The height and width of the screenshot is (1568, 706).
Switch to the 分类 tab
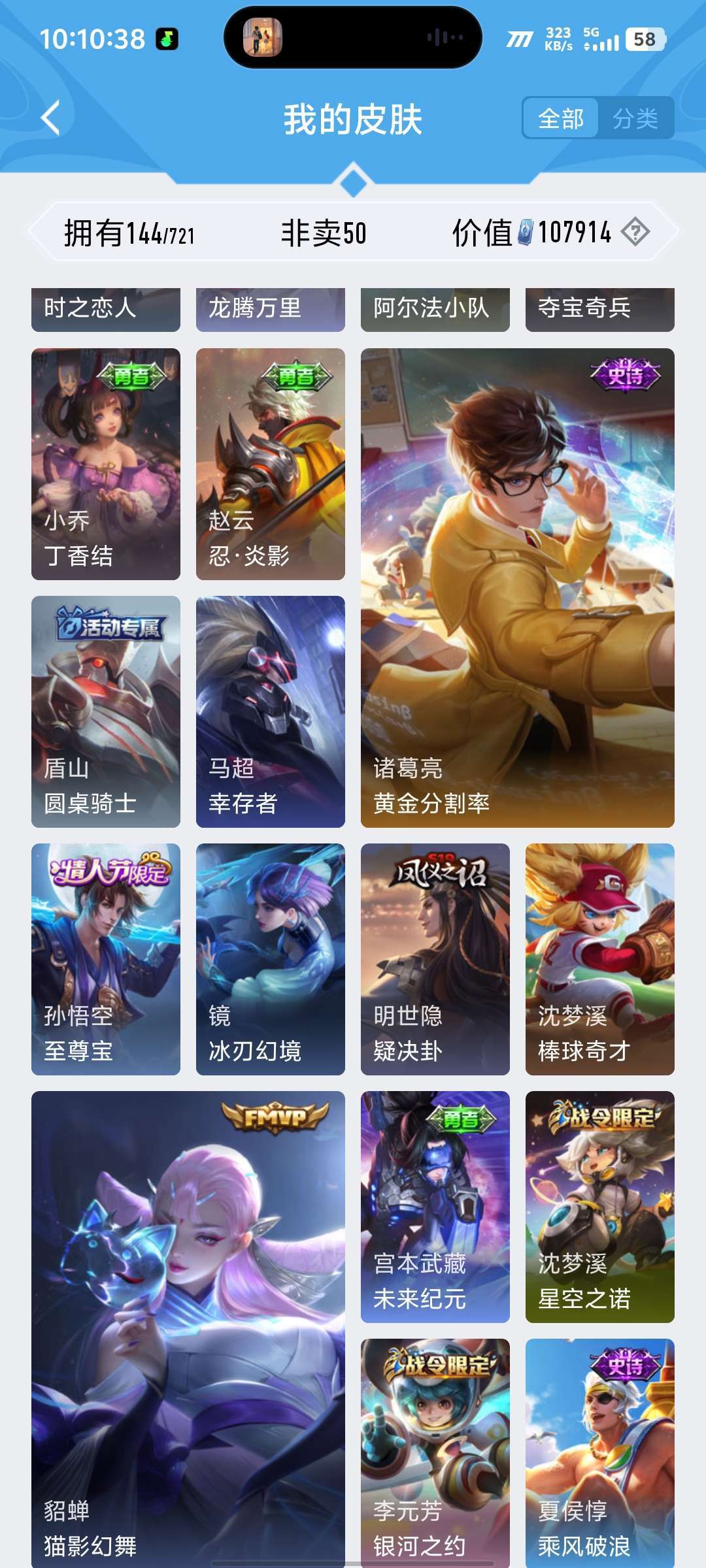coord(635,118)
